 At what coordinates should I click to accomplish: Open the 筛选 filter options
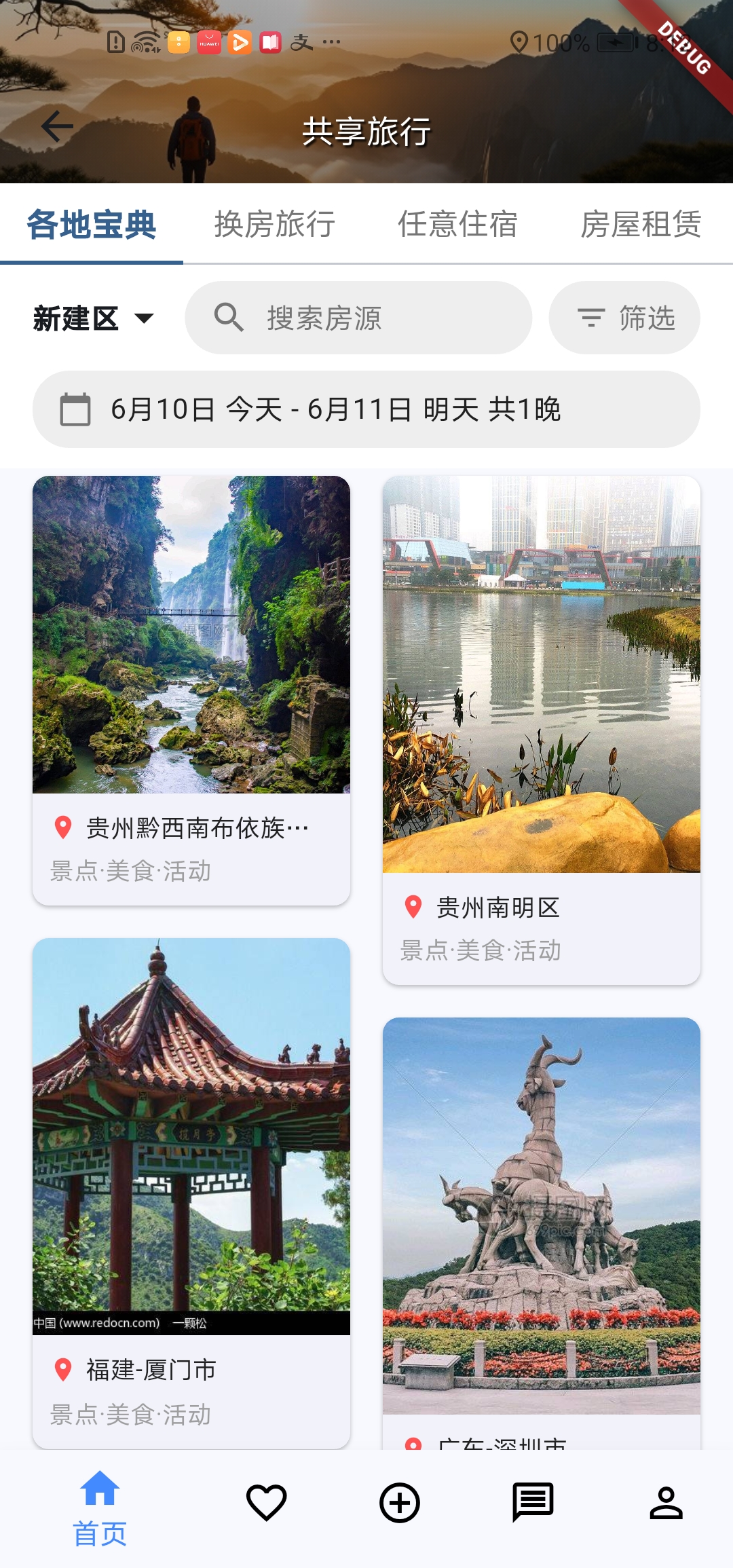point(623,317)
